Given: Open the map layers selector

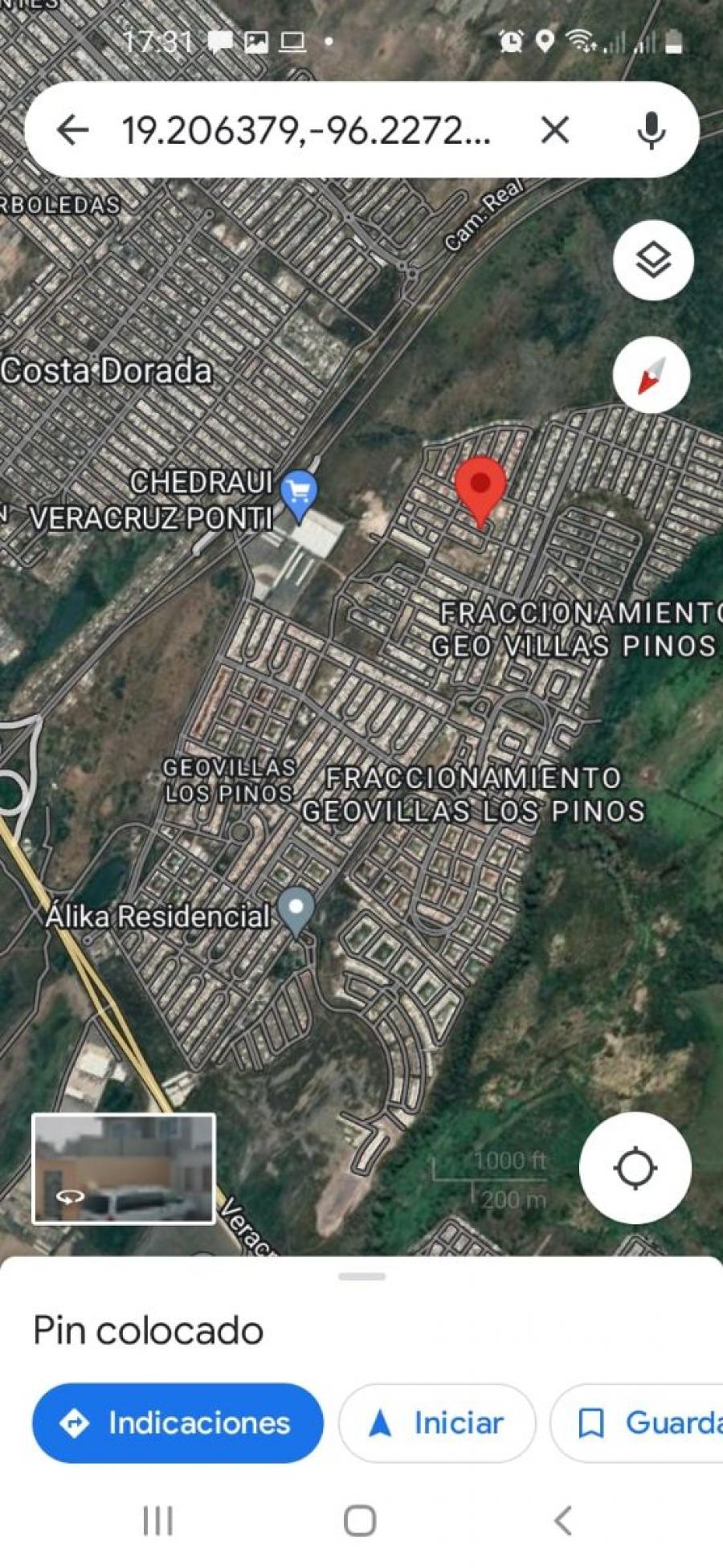Looking at the screenshot, I should pyautogui.click(x=653, y=260).
